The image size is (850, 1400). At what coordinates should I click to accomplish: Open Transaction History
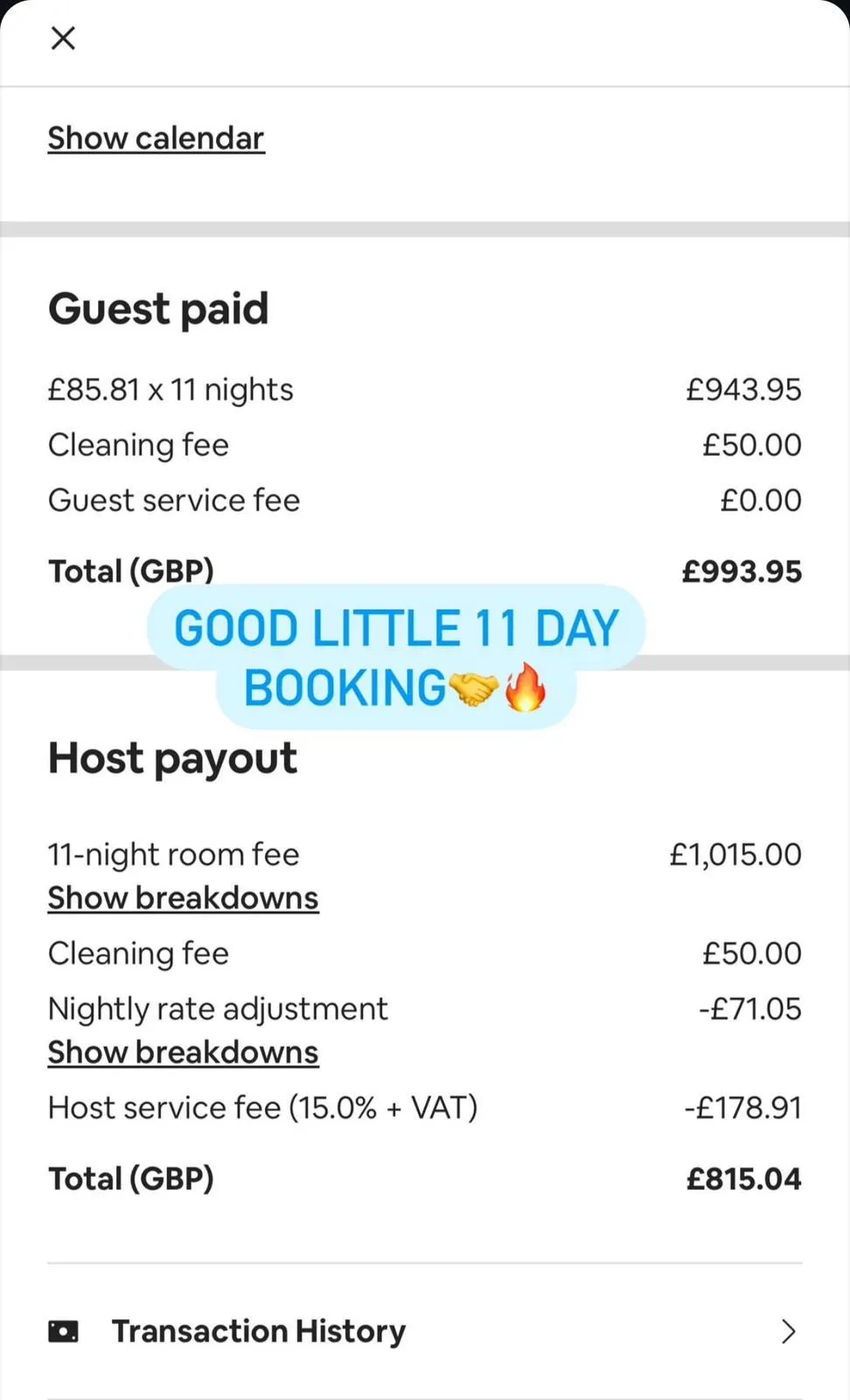click(x=424, y=1331)
